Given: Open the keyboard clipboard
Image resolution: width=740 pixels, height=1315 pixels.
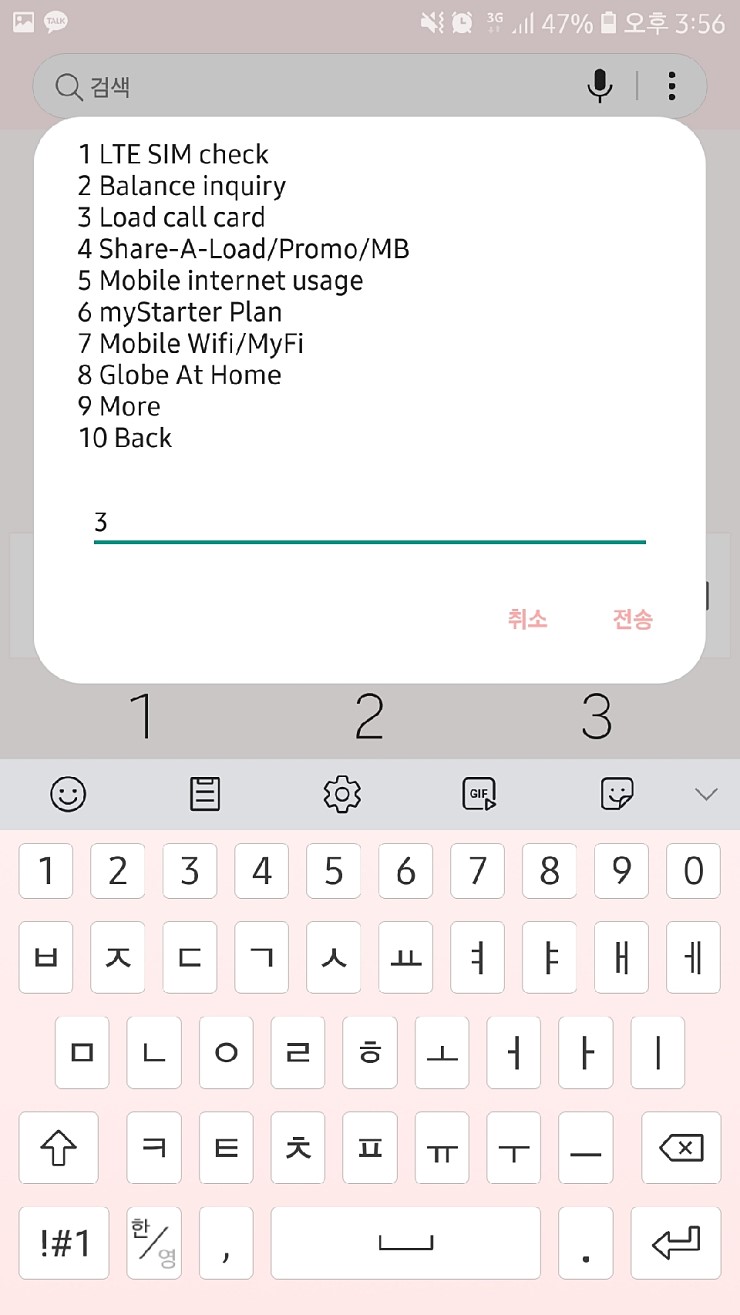Looking at the screenshot, I should tap(205, 795).
